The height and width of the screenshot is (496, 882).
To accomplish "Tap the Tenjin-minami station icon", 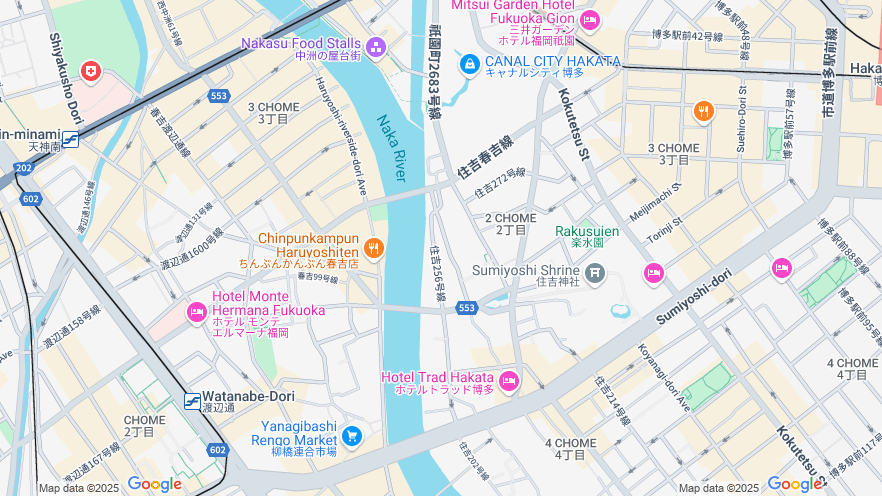I will point(70,139).
